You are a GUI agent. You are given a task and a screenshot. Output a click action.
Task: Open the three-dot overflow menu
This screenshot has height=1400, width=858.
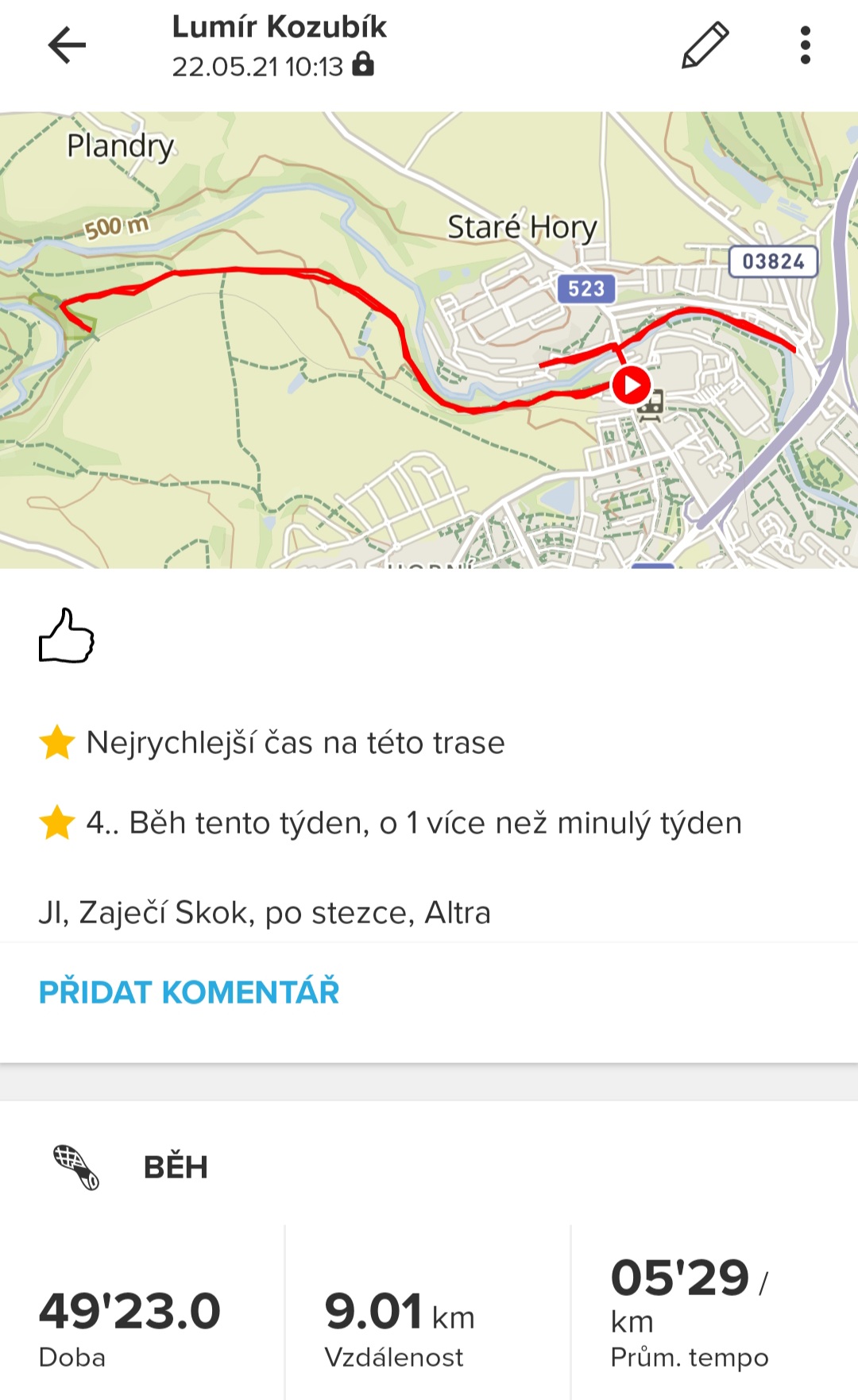tap(806, 45)
